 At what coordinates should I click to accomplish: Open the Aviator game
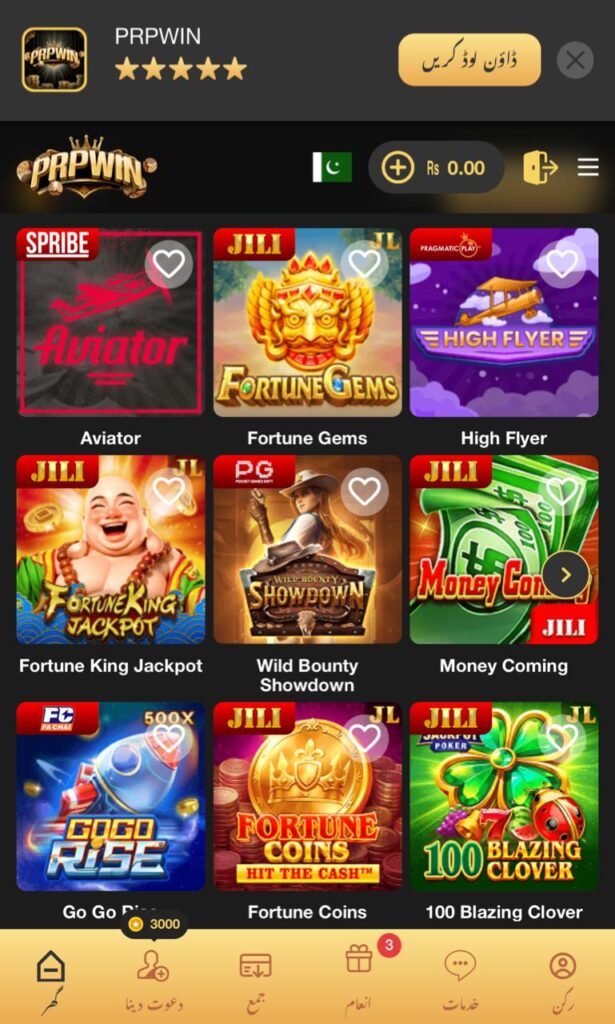point(110,323)
